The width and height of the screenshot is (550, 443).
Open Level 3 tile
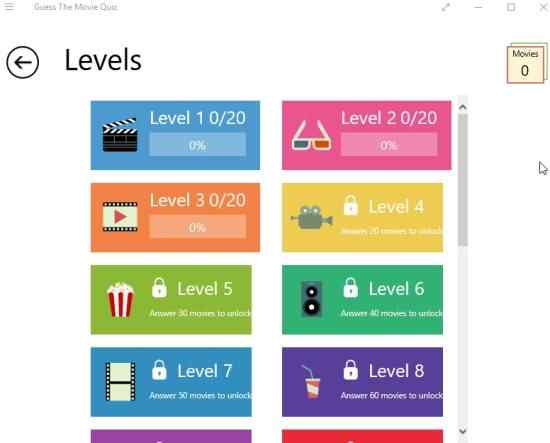(x=175, y=217)
